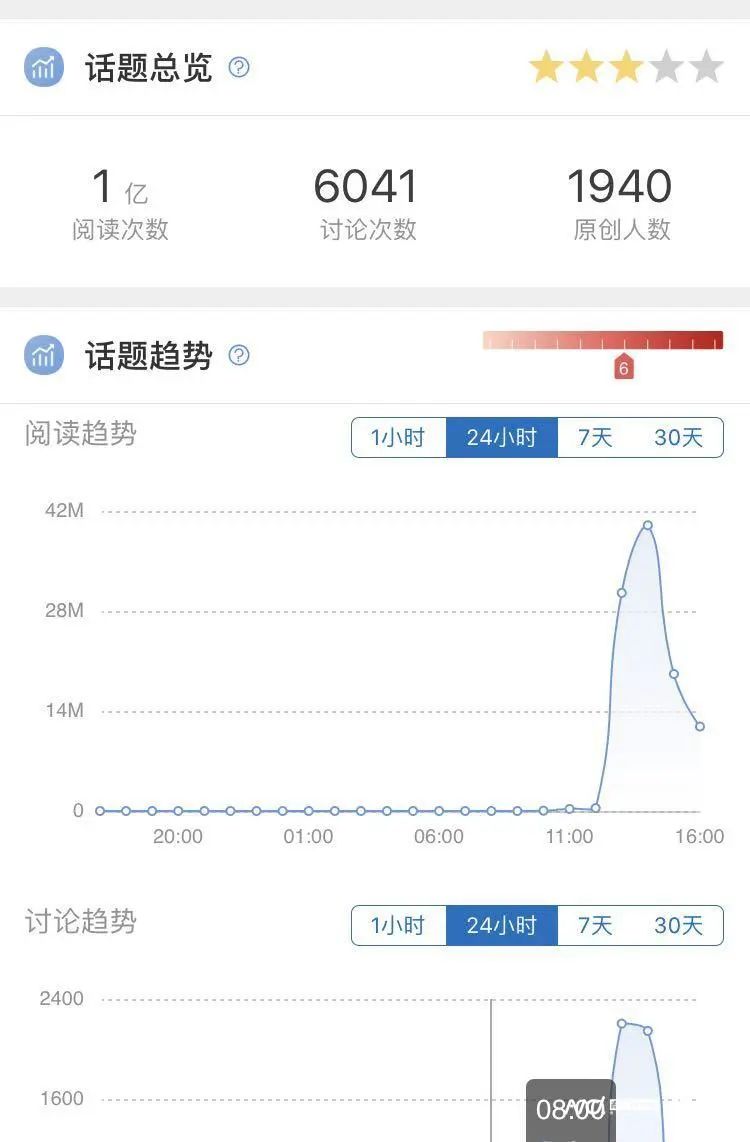Click the chart icon beside 话题总览
Image resolution: width=750 pixels, height=1142 pixels.
coord(43,67)
